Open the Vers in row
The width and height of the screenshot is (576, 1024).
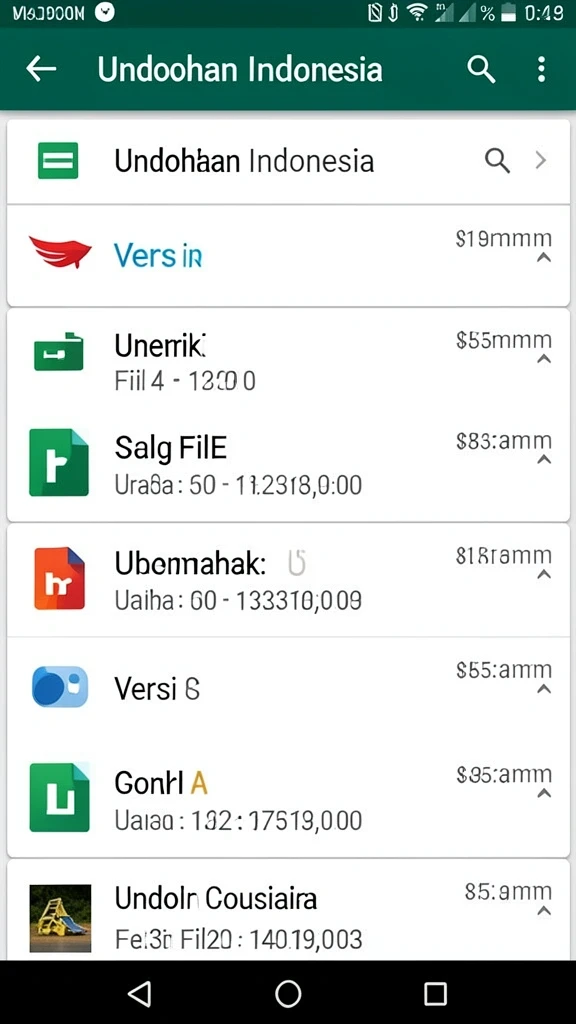(x=288, y=255)
